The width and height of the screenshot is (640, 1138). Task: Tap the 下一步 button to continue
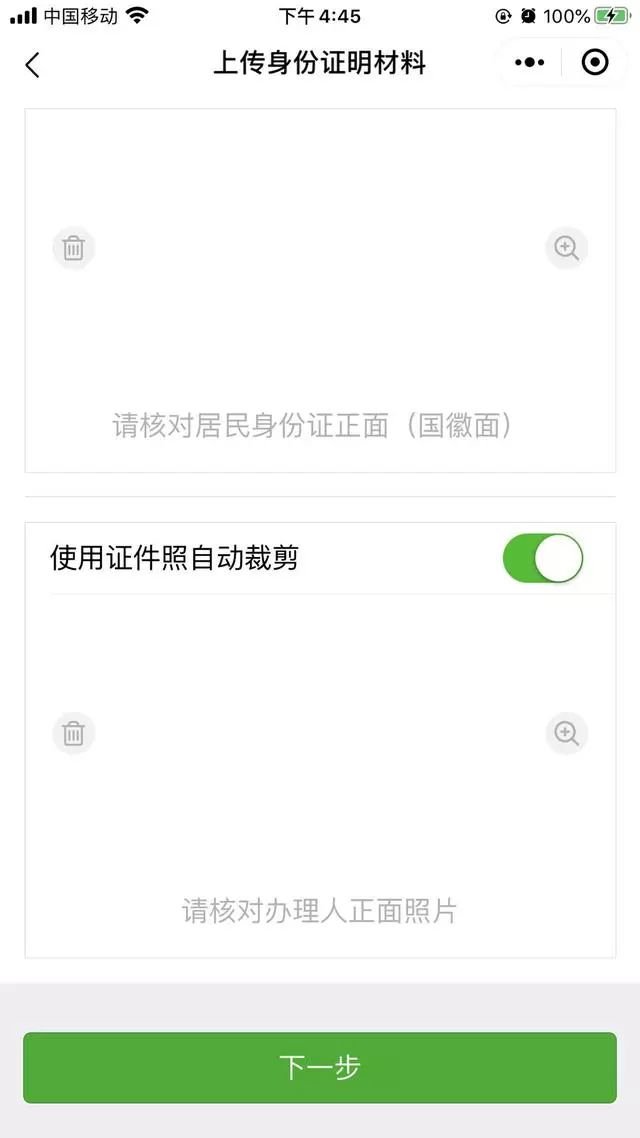pos(320,1067)
